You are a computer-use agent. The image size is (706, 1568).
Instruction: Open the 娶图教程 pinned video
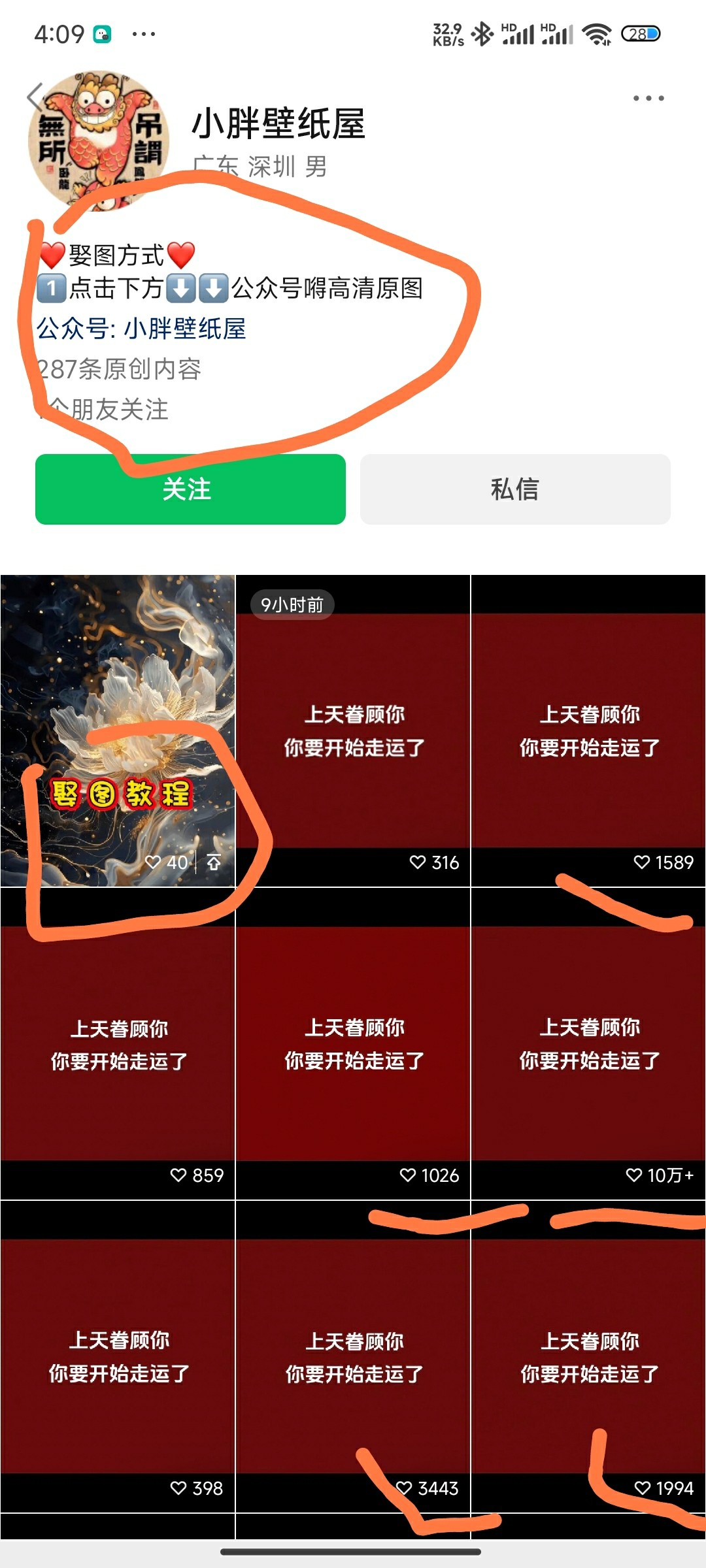[118, 730]
